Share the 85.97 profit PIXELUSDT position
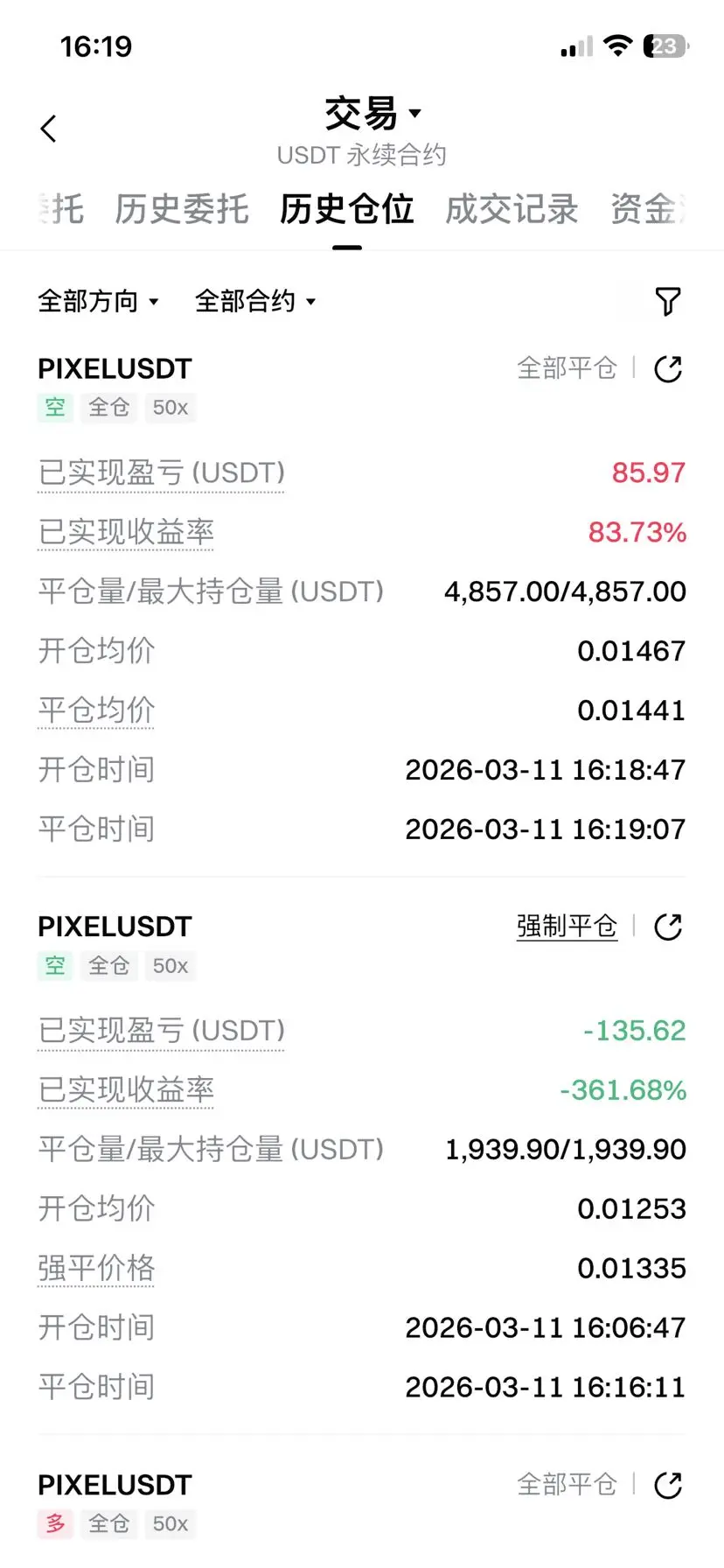This screenshot has height=1568, width=724. click(668, 369)
